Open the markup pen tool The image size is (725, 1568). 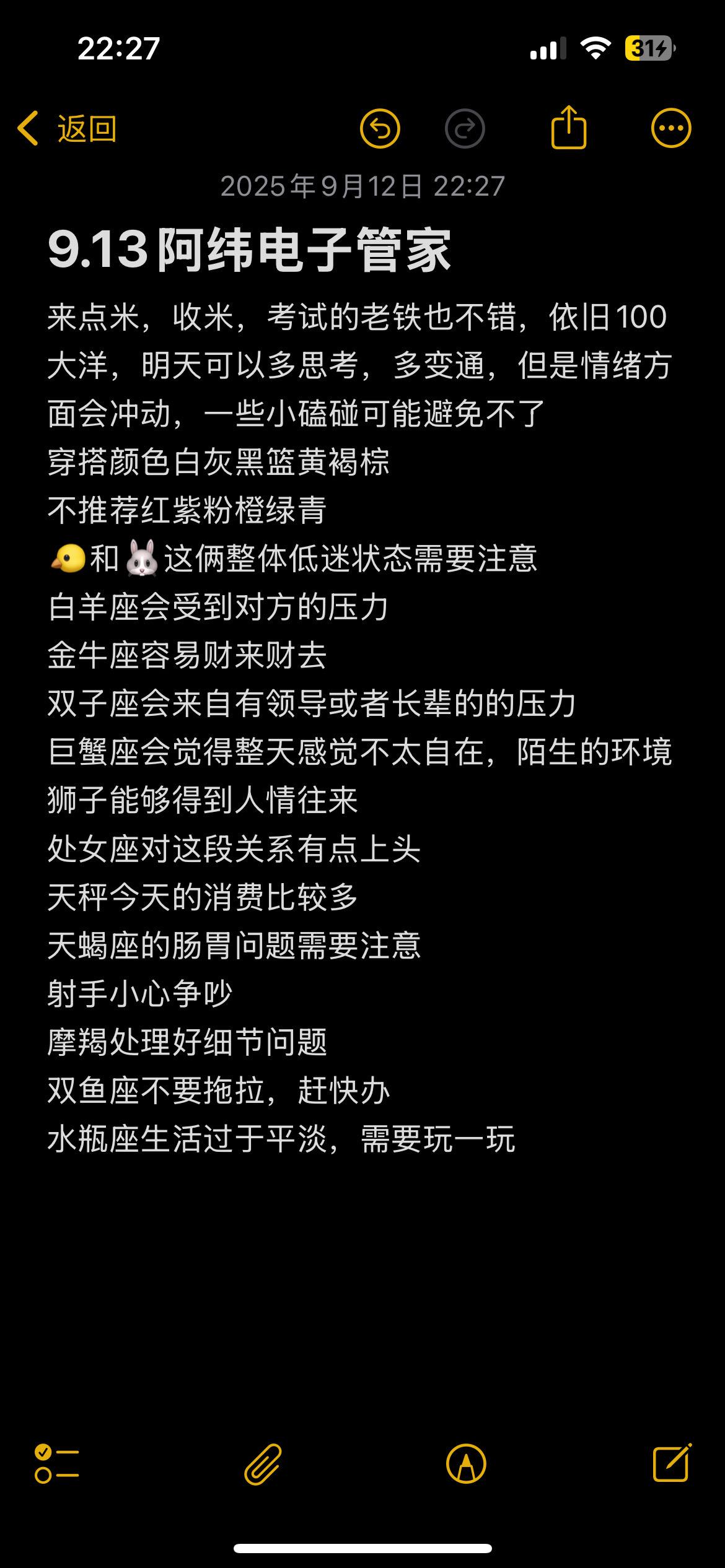[x=466, y=1464]
